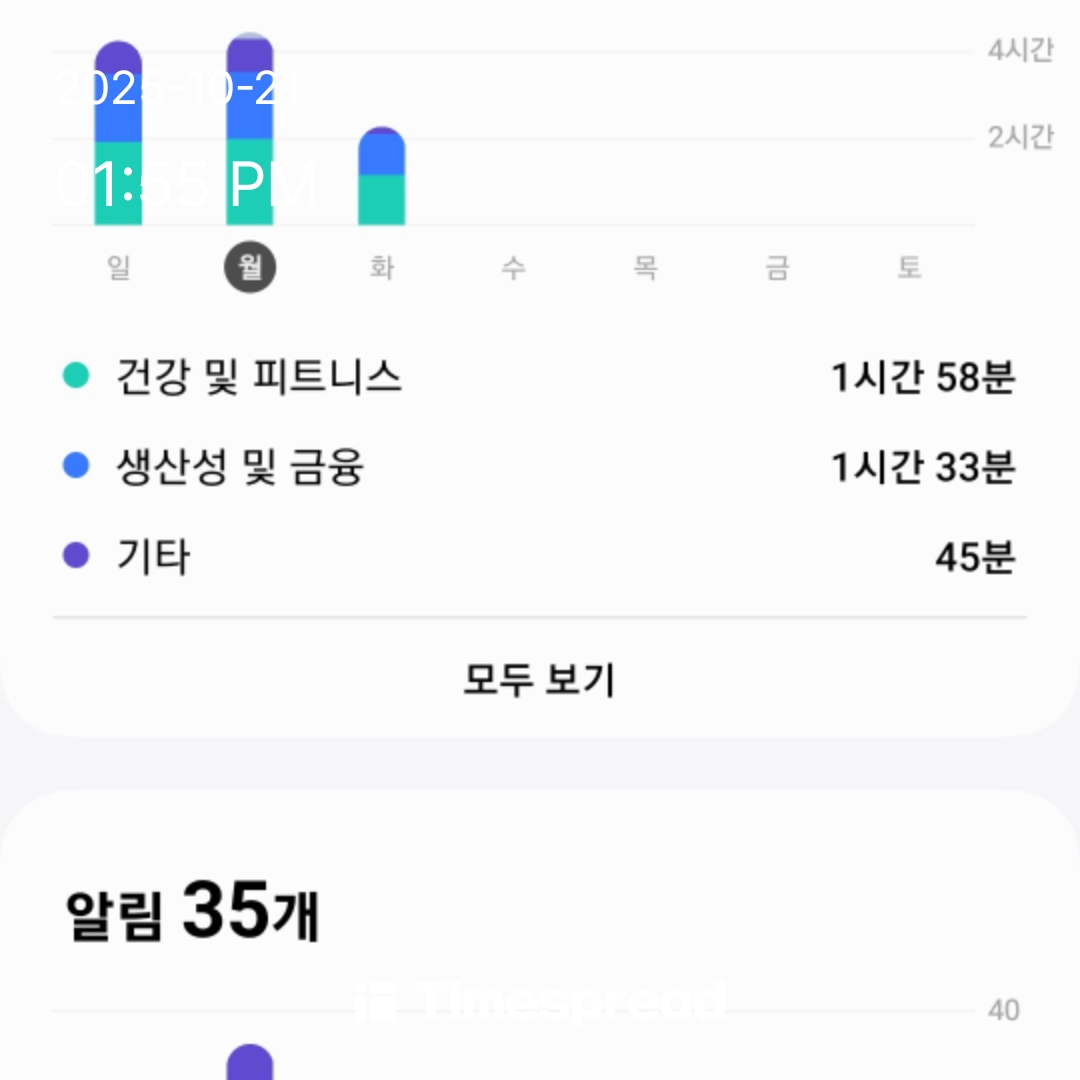Select Tuesday (화) in the usage chart
Viewport: 1080px width, 1080px height.
click(382, 267)
